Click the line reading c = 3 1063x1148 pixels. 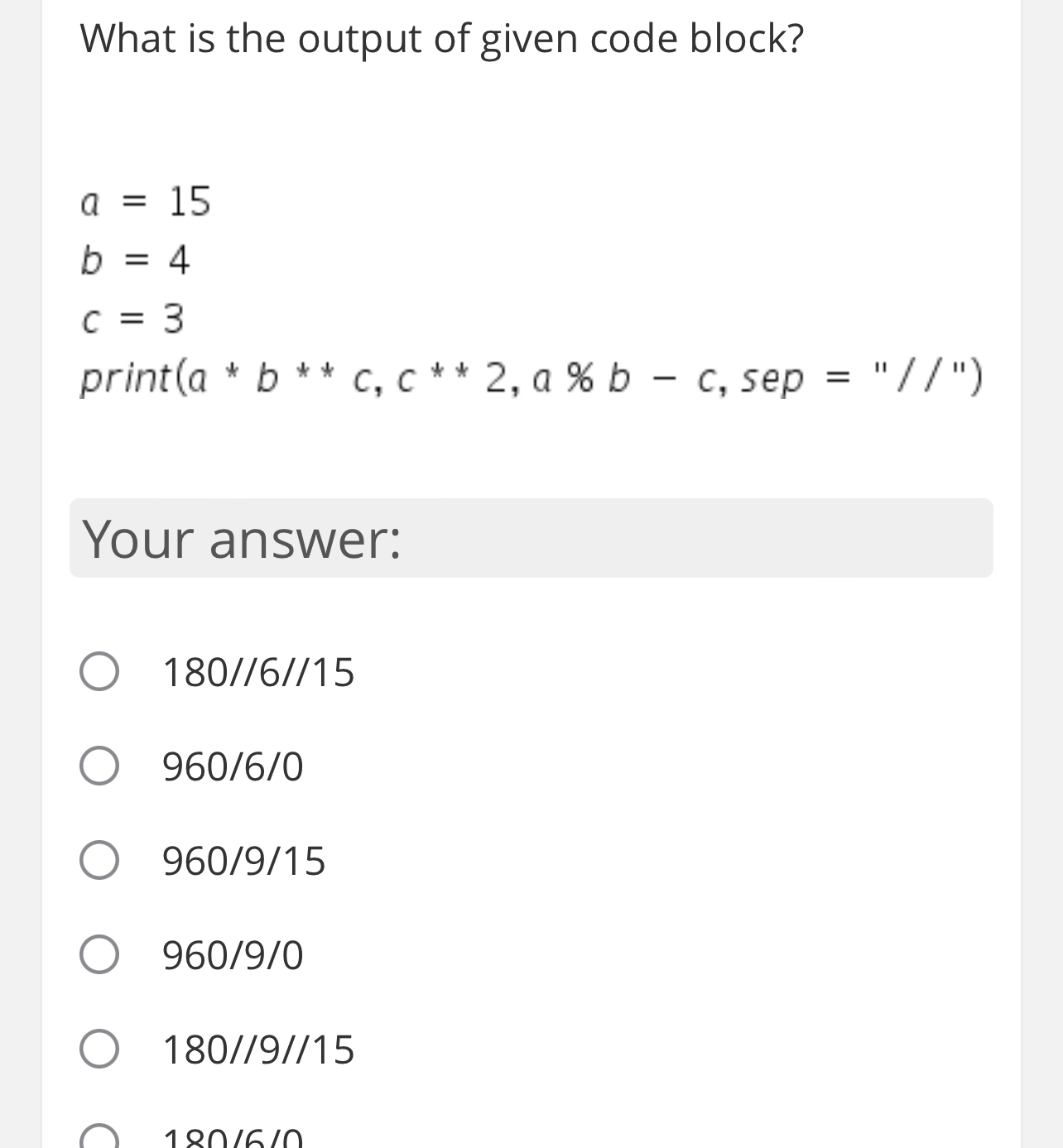pos(132,319)
